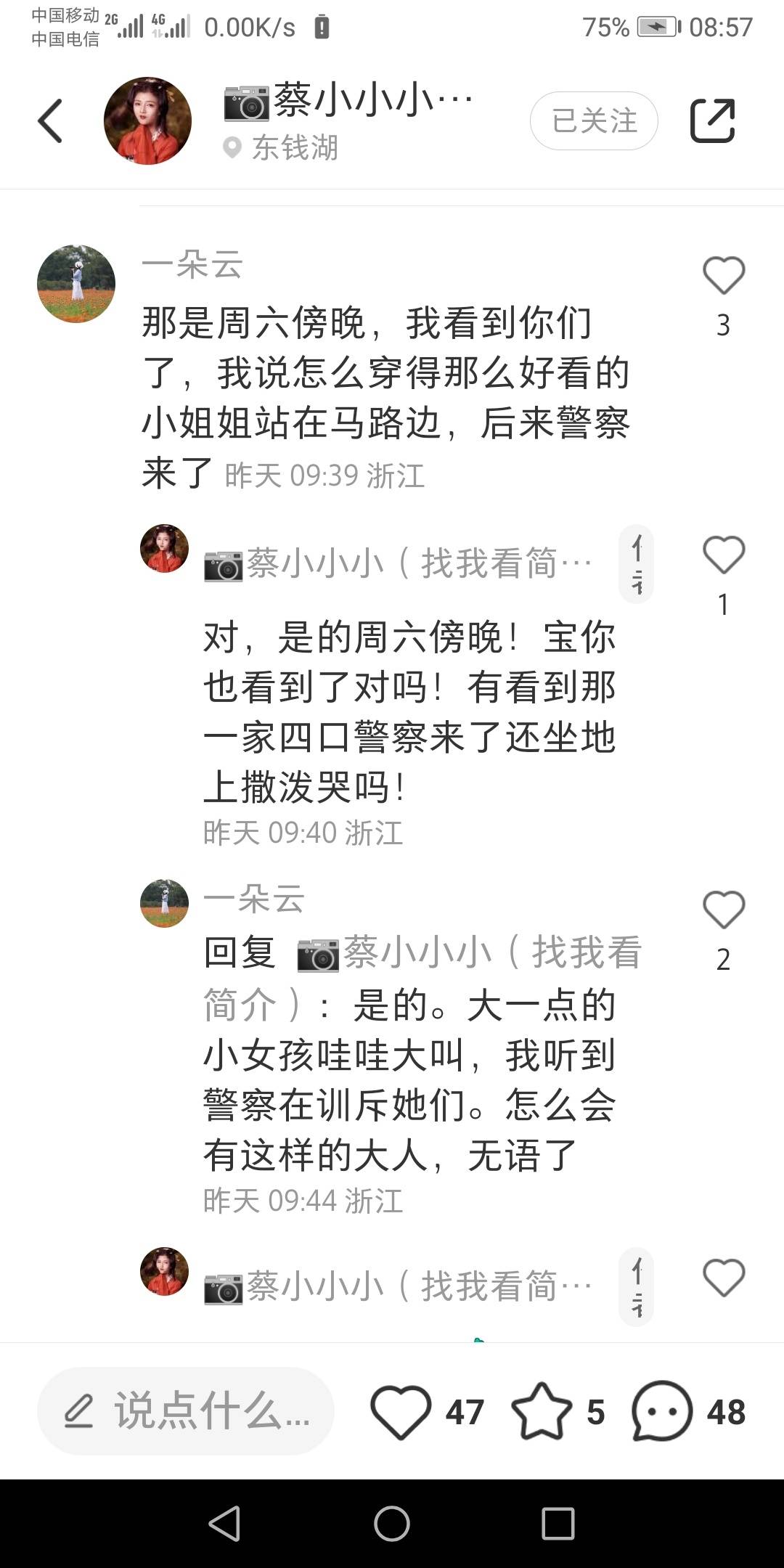The height and width of the screenshot is (1568, 784).
Task: Open 蔡小小小's username in the 09:40 reply
Action: [x=398, y=563]
